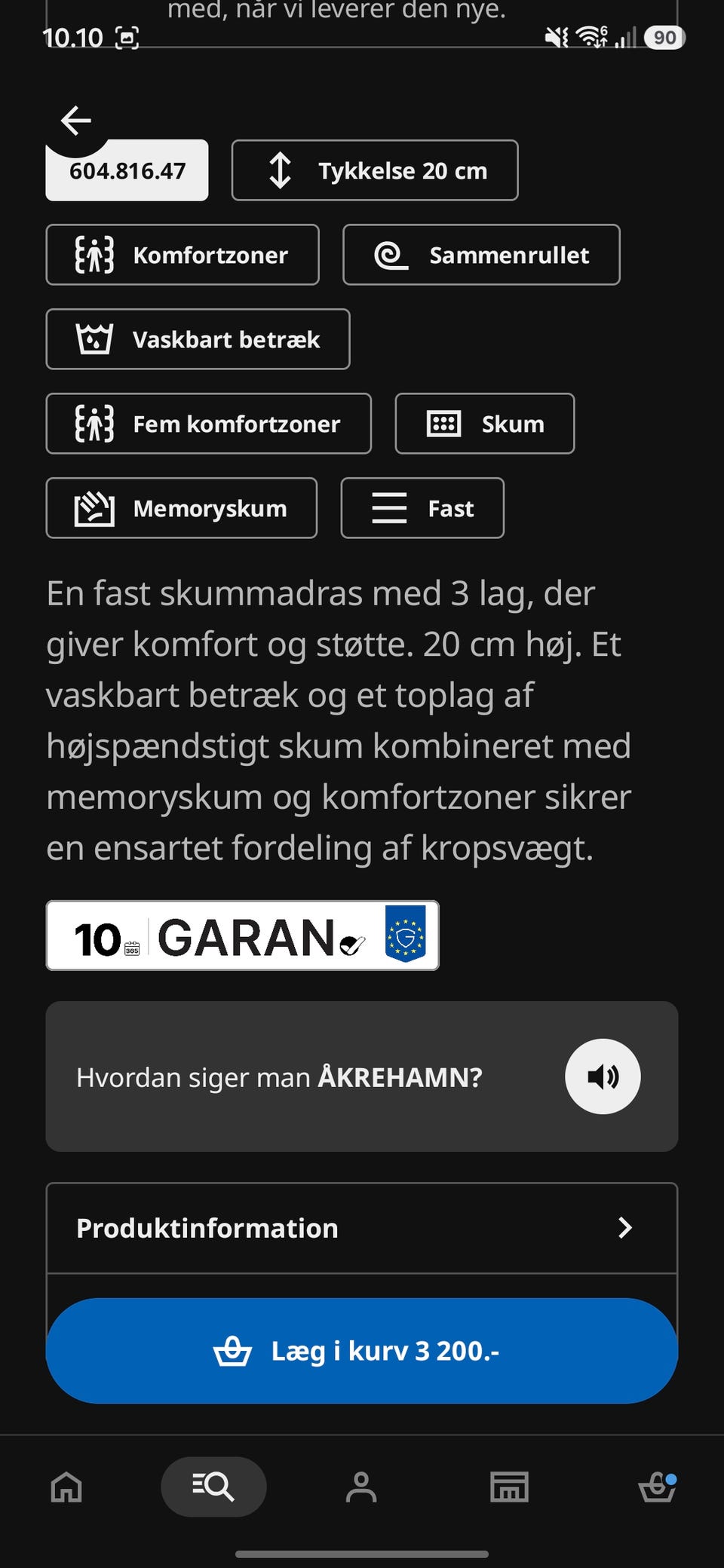The width and height of the screenshot is (724, 1568).
Task: Play the ÅKREHAMN pronunciation audio
Action: [x=603, y=1076]
